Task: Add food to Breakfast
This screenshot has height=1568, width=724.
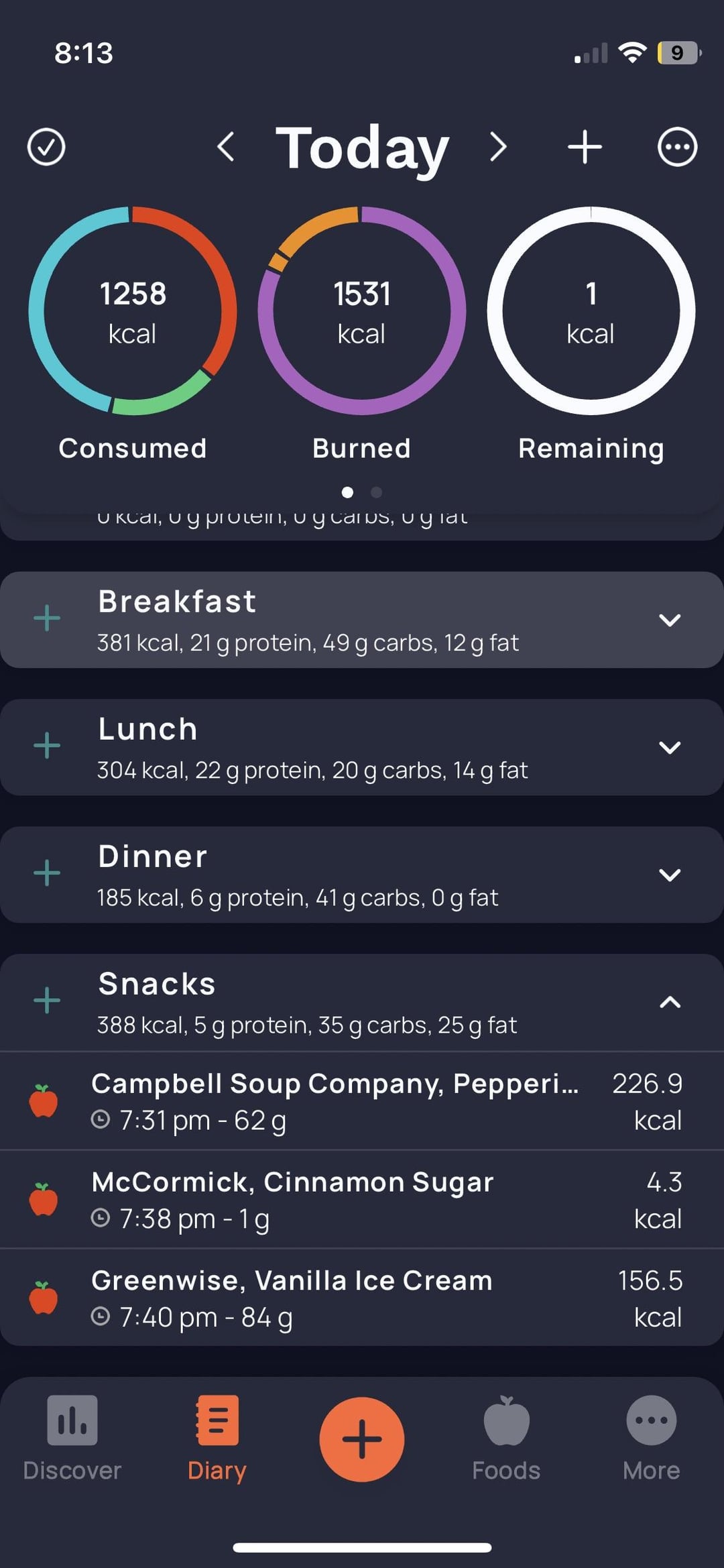Action: [47, 618]
